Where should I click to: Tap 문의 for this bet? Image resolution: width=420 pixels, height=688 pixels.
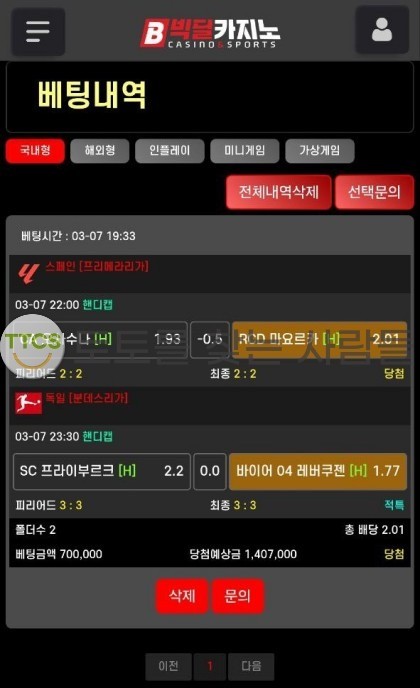pos(237,596)
